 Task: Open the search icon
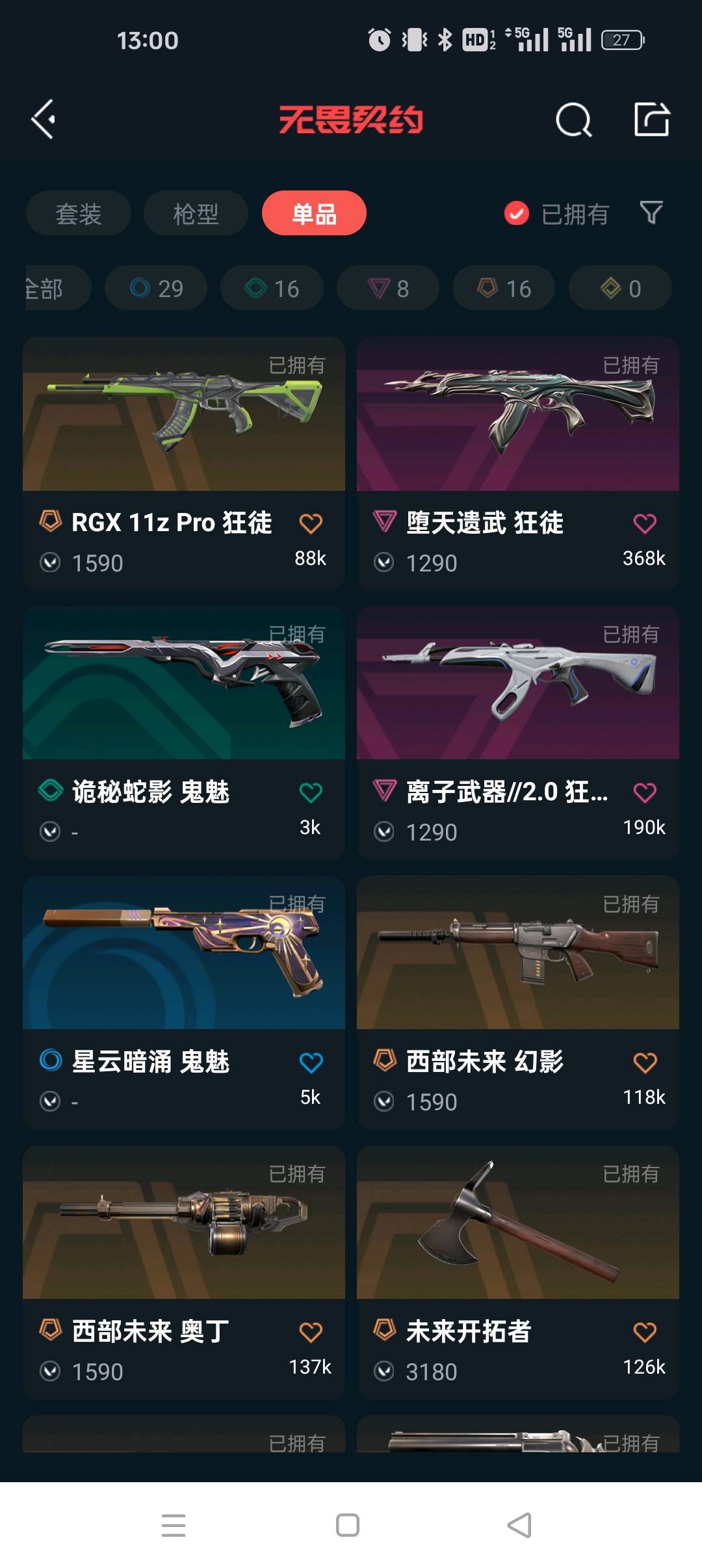click(573, 120)
